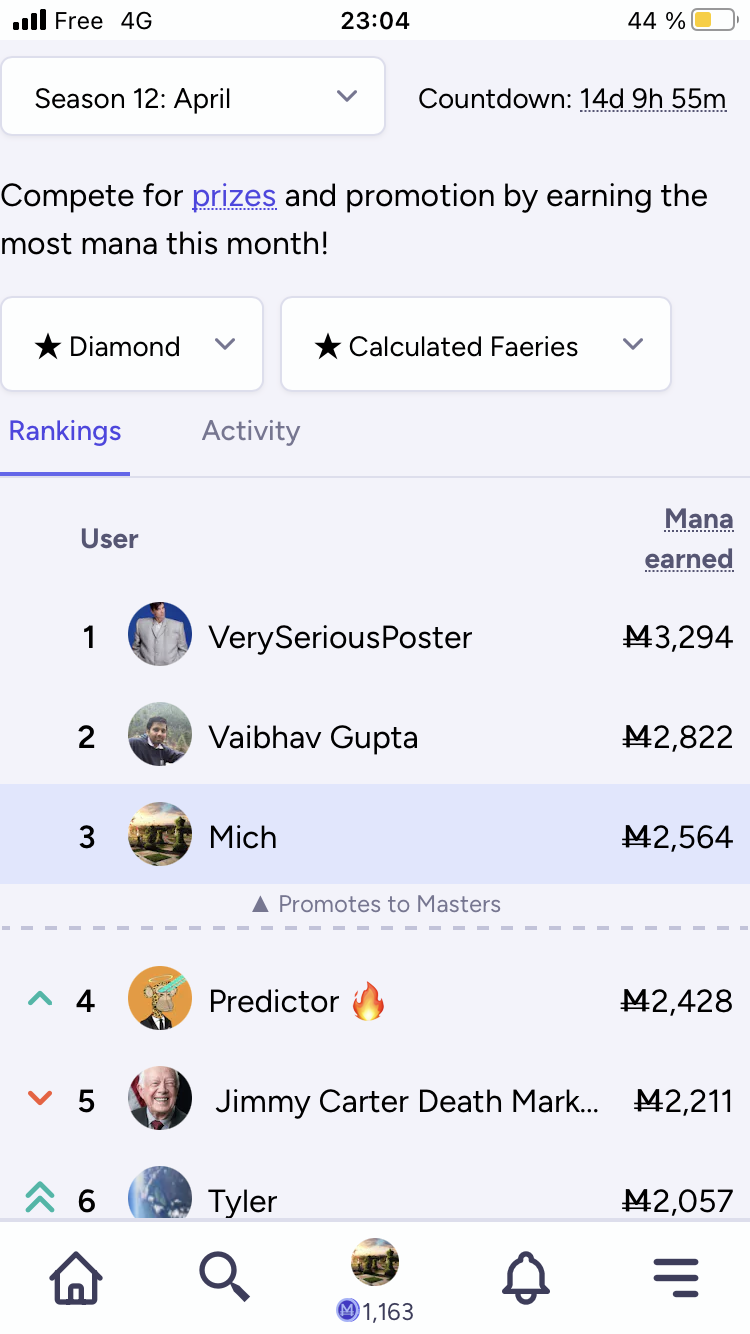The height and width of the screenshot is (1334, 750).
Task: Open Vaibhav Gupta's ranking row
Action: pos(375,737)
